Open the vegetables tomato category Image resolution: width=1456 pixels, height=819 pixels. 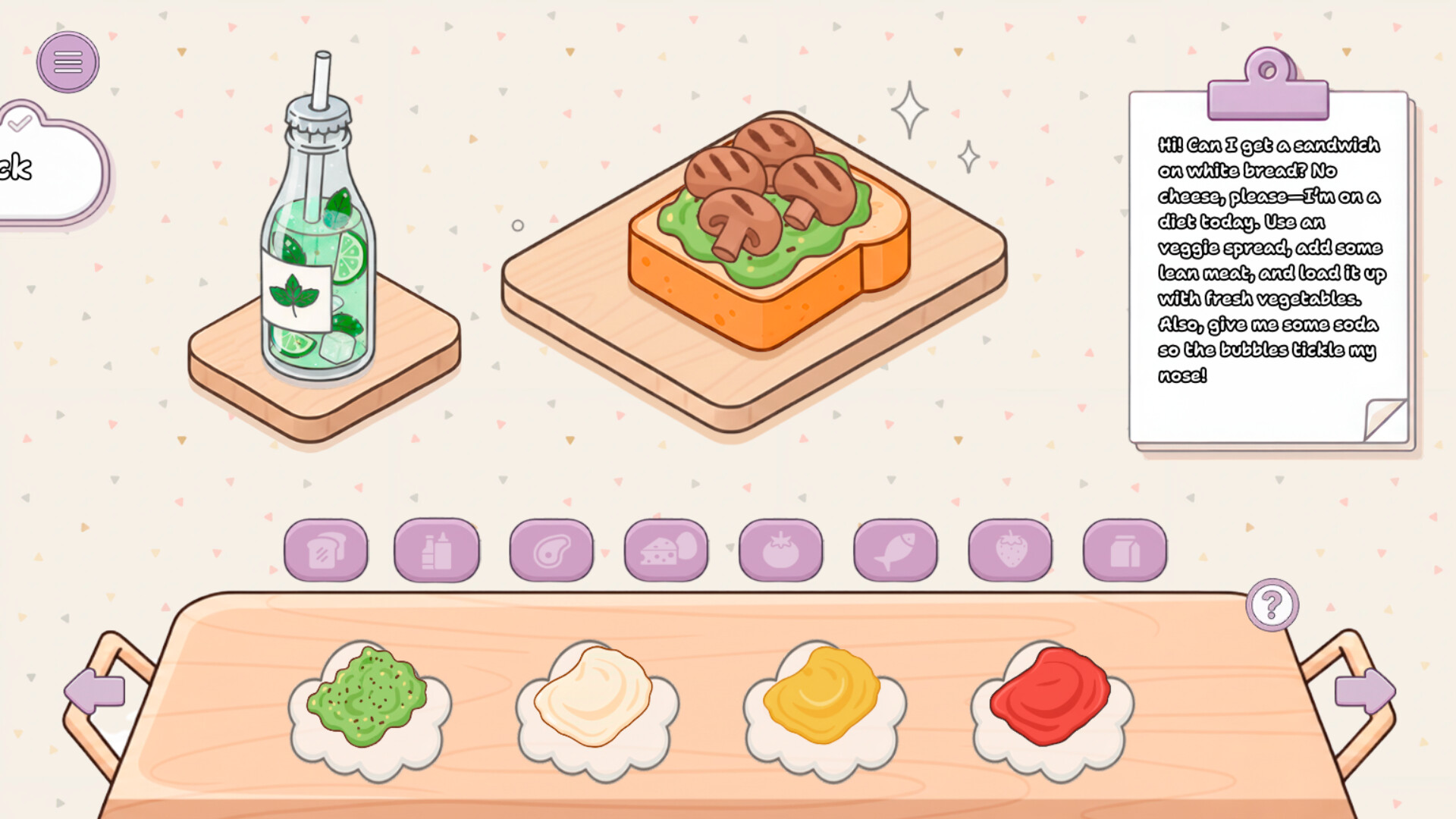click(x=780, y=551)
